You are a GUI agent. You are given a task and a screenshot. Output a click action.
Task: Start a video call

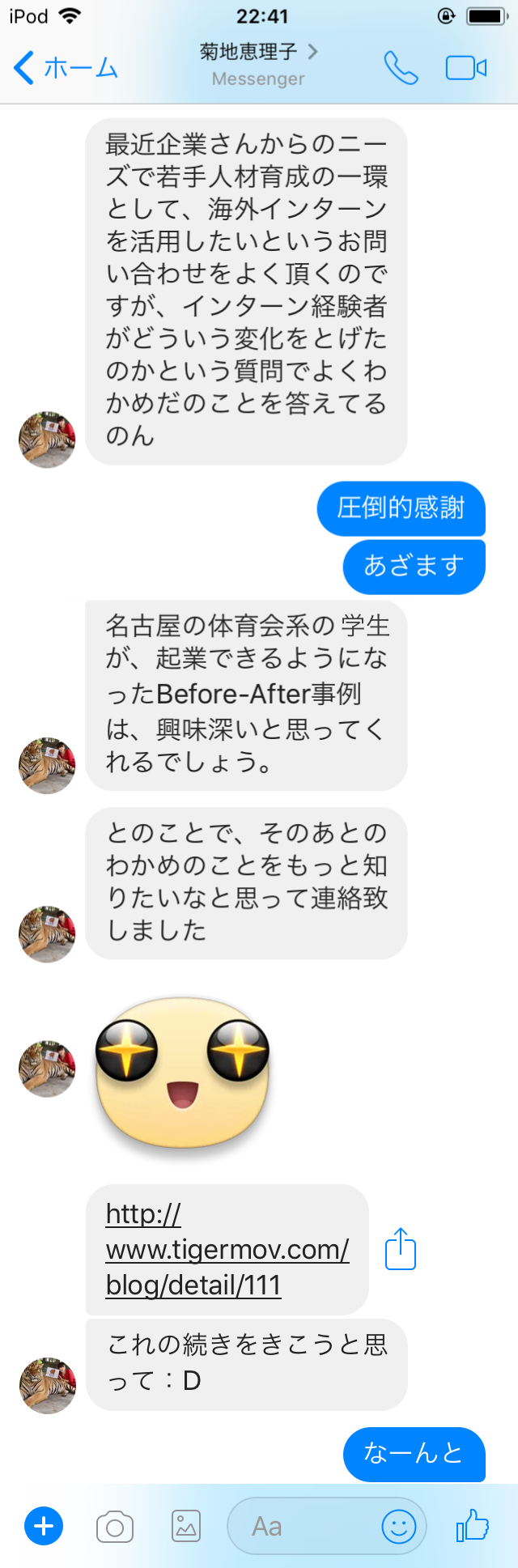(x=466, y=68)
